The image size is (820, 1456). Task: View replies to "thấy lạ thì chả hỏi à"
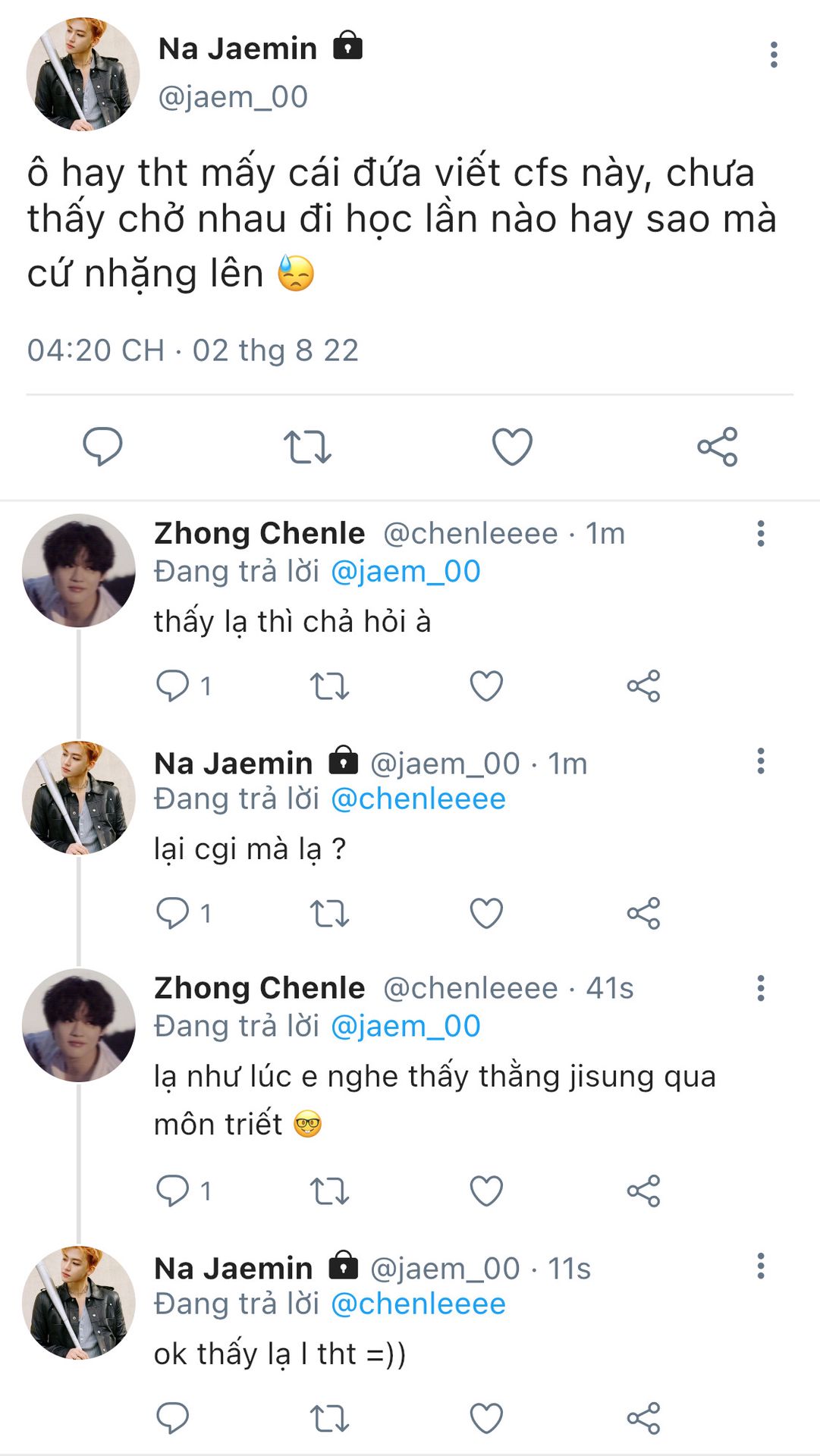173,686
